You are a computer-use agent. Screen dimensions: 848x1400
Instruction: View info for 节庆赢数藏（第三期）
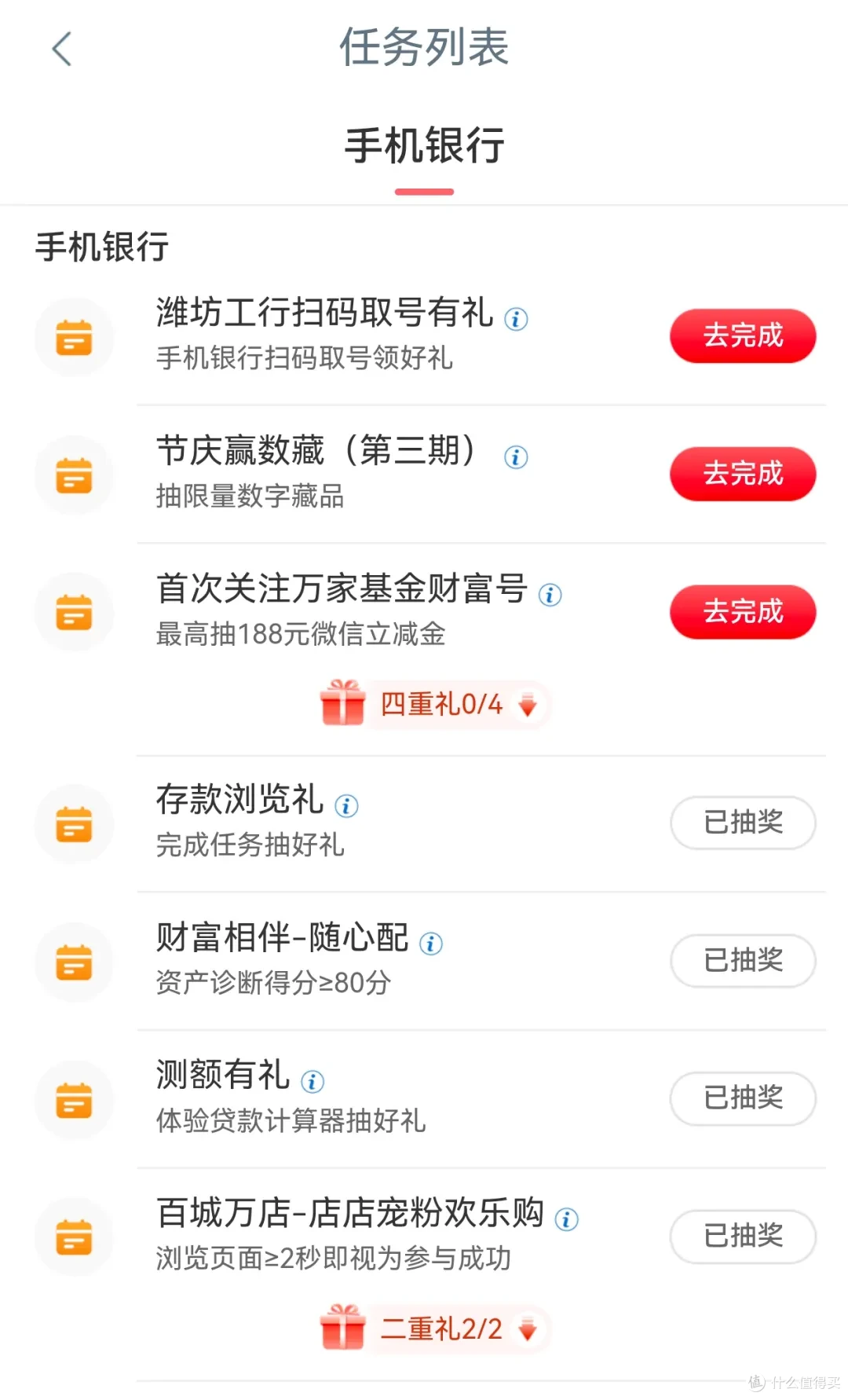pyautogui.click(x=516, y=456)
